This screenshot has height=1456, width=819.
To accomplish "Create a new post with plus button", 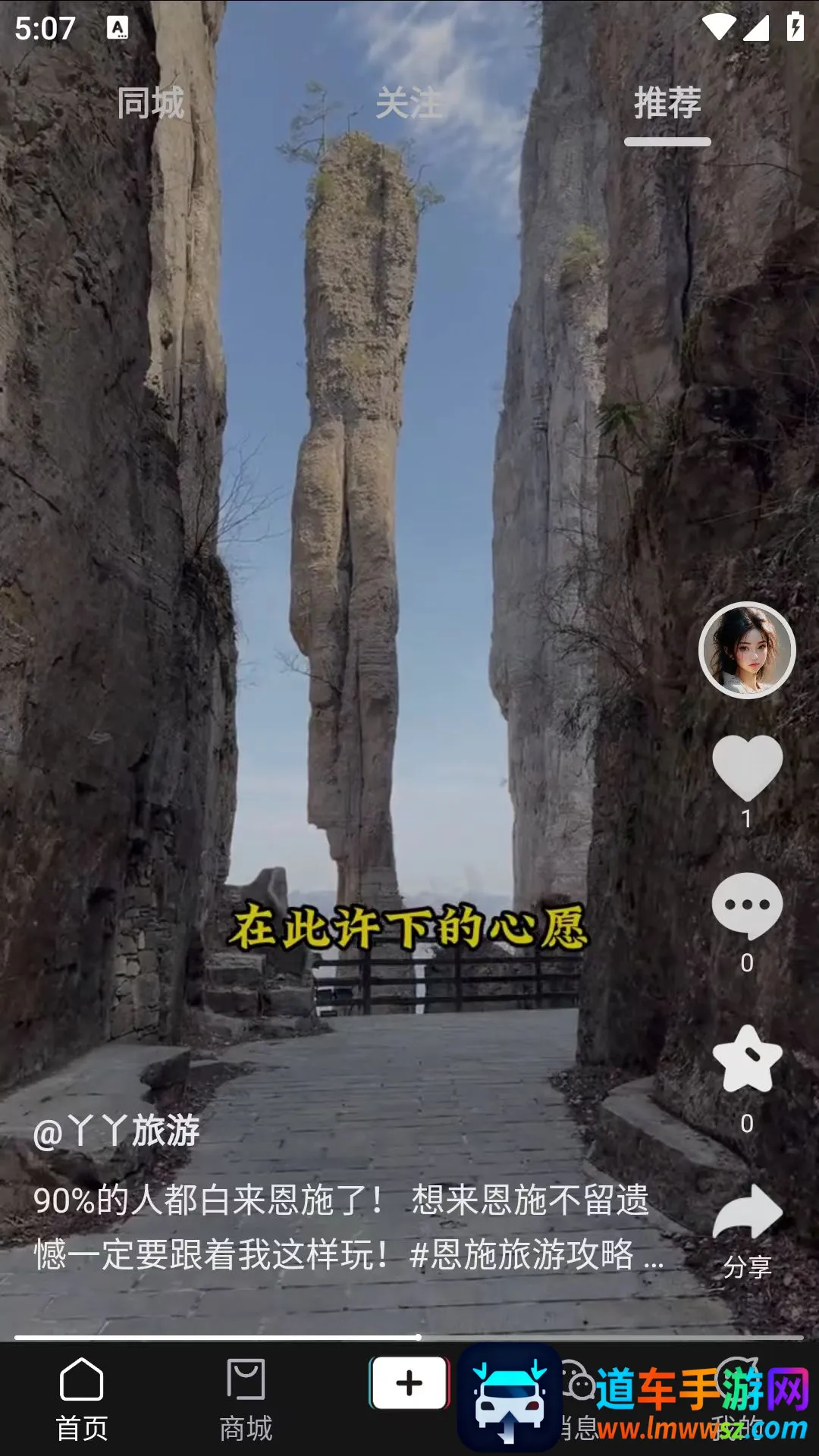I will (x=409, y=1383).
